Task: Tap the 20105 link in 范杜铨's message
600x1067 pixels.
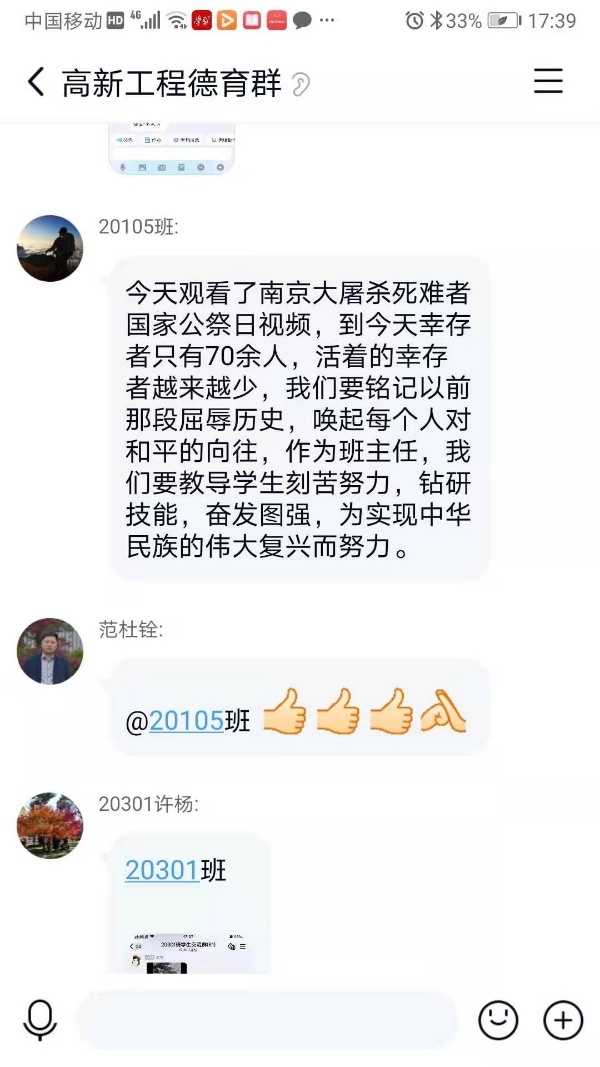Action: point(186,720)
